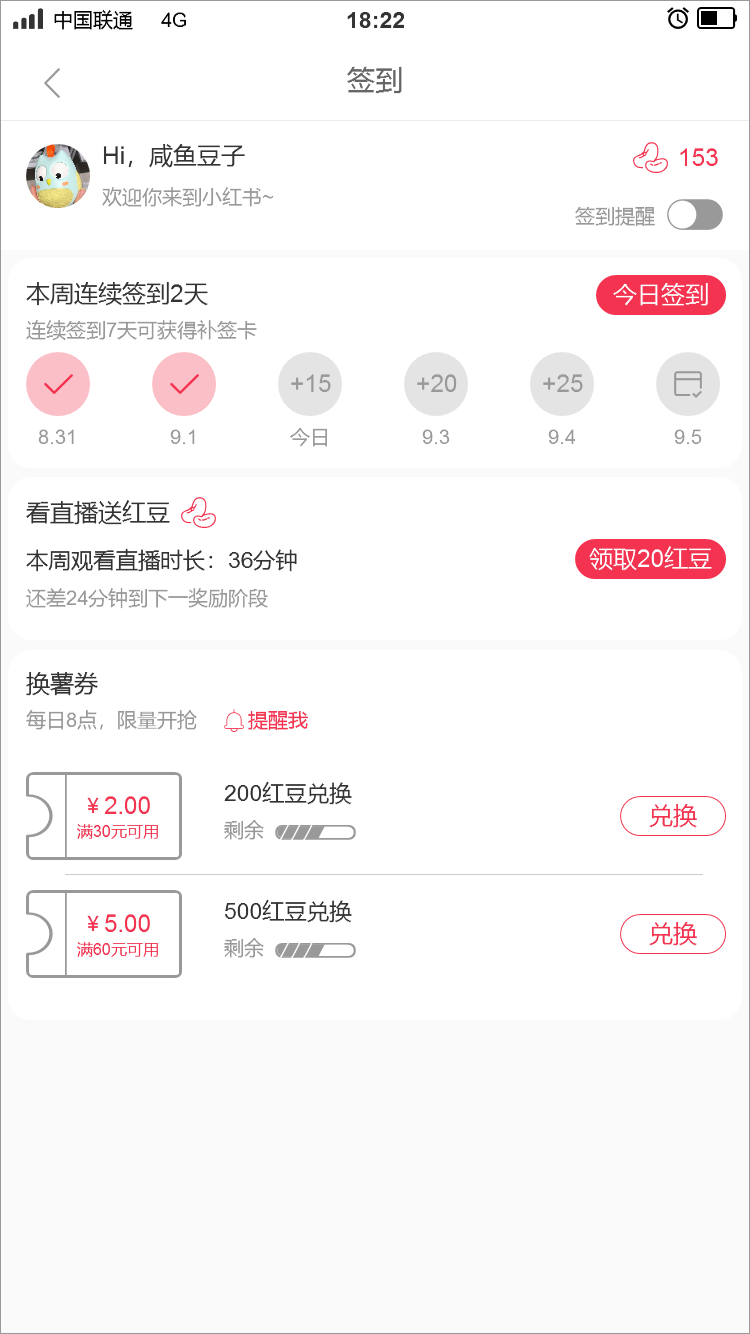Screen dimensions: 750x1334
Task: Enable the 签到提醒 switch
Action: pyautogui.click(x=694, y=215)
